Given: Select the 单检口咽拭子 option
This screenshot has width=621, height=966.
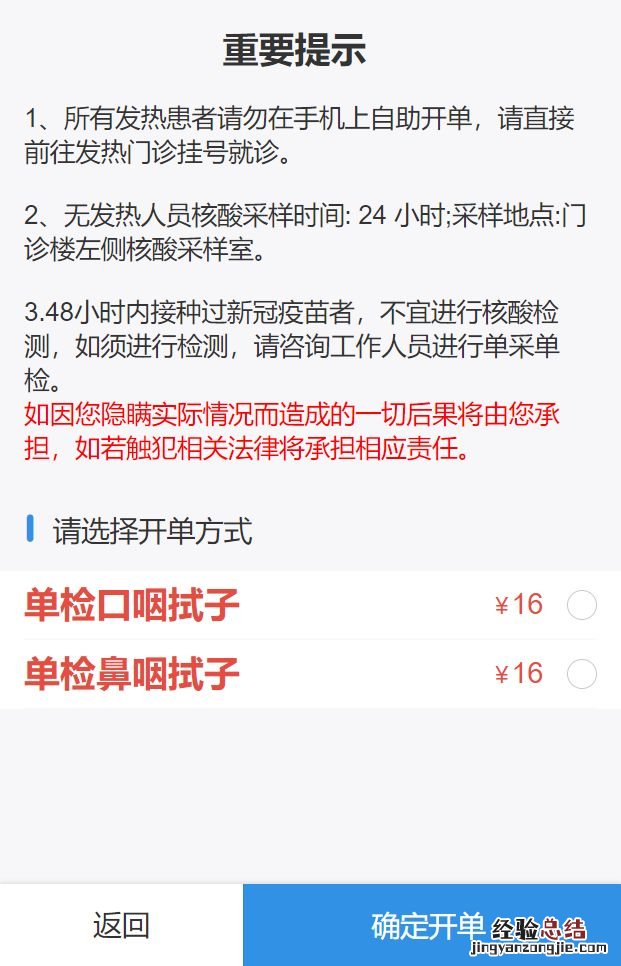Looking at the screenshot, I should (x=581, y=605).
